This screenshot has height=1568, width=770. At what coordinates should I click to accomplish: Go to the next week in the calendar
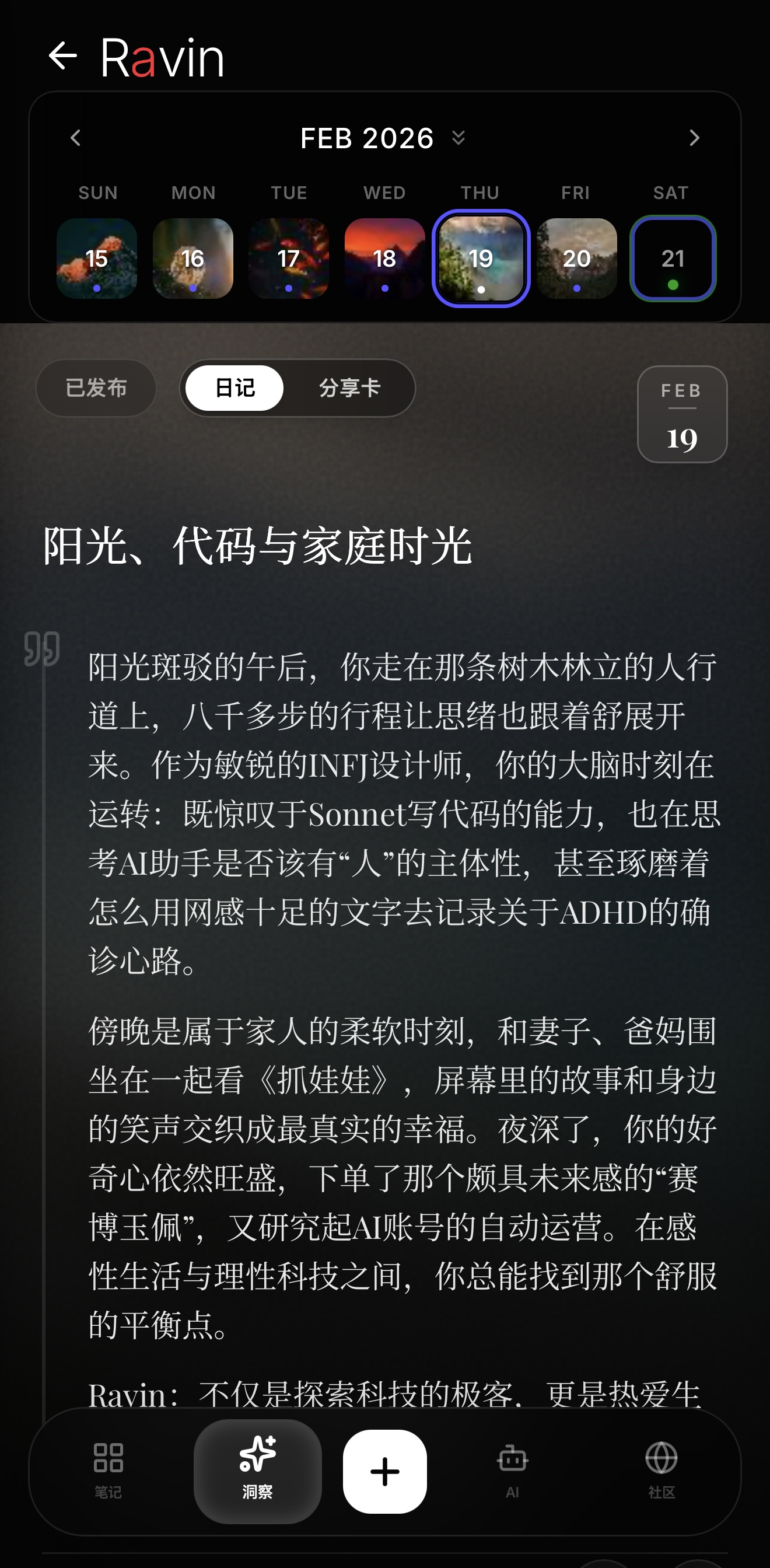pos(694,138)
